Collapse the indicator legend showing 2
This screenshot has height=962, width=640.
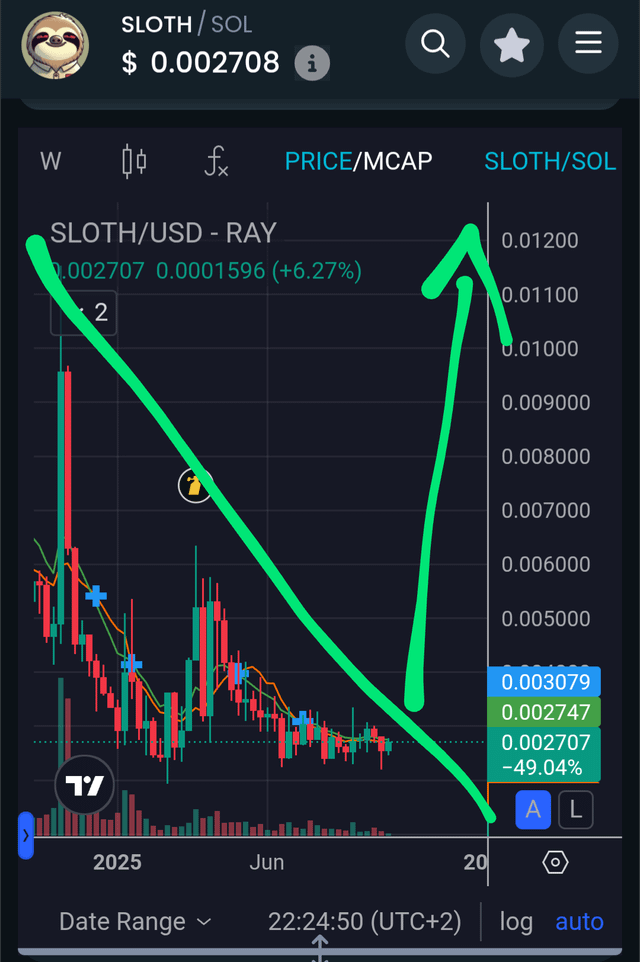pyautogui.click(x=84, y=314)
